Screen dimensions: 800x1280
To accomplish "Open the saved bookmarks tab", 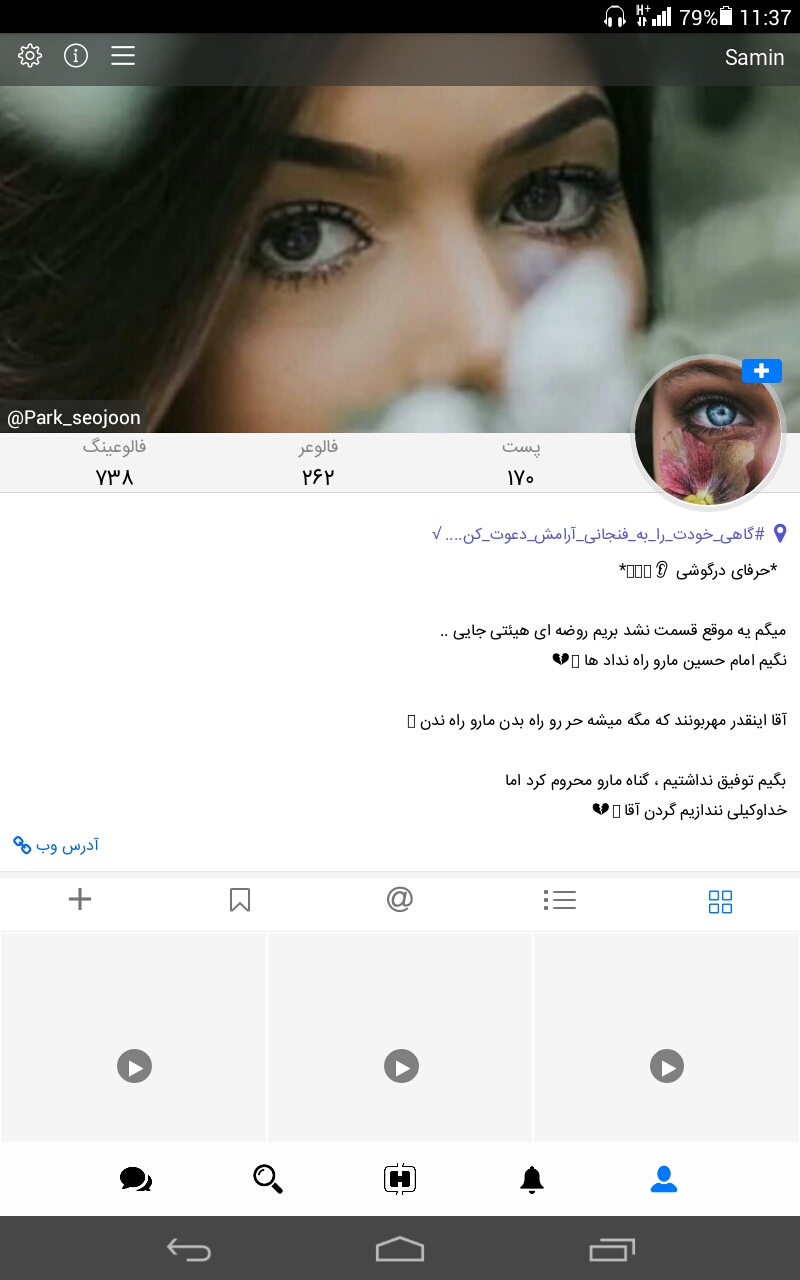I will point(240,901).
